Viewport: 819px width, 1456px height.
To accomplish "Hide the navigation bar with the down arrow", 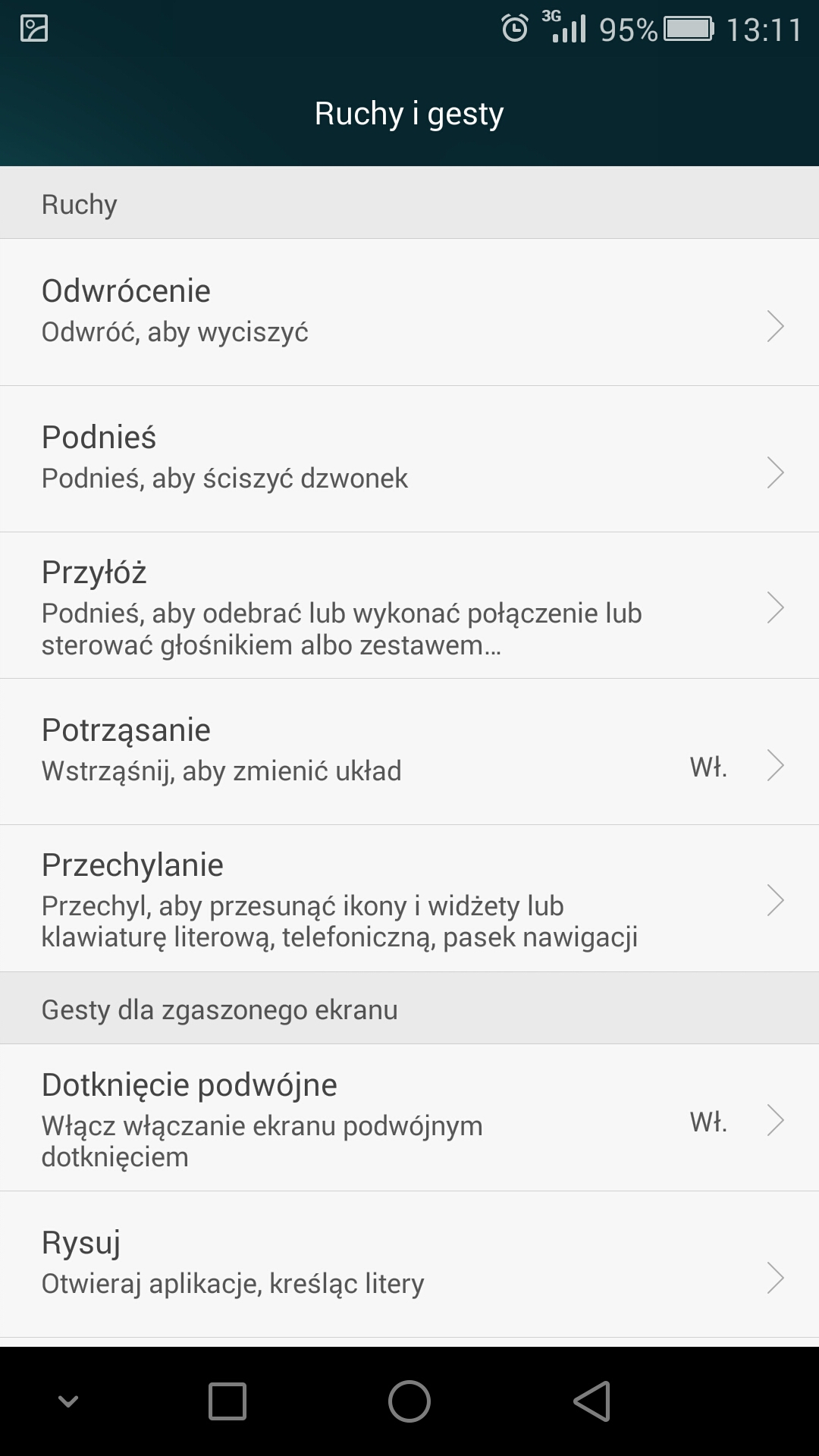I will (68, 1401).
